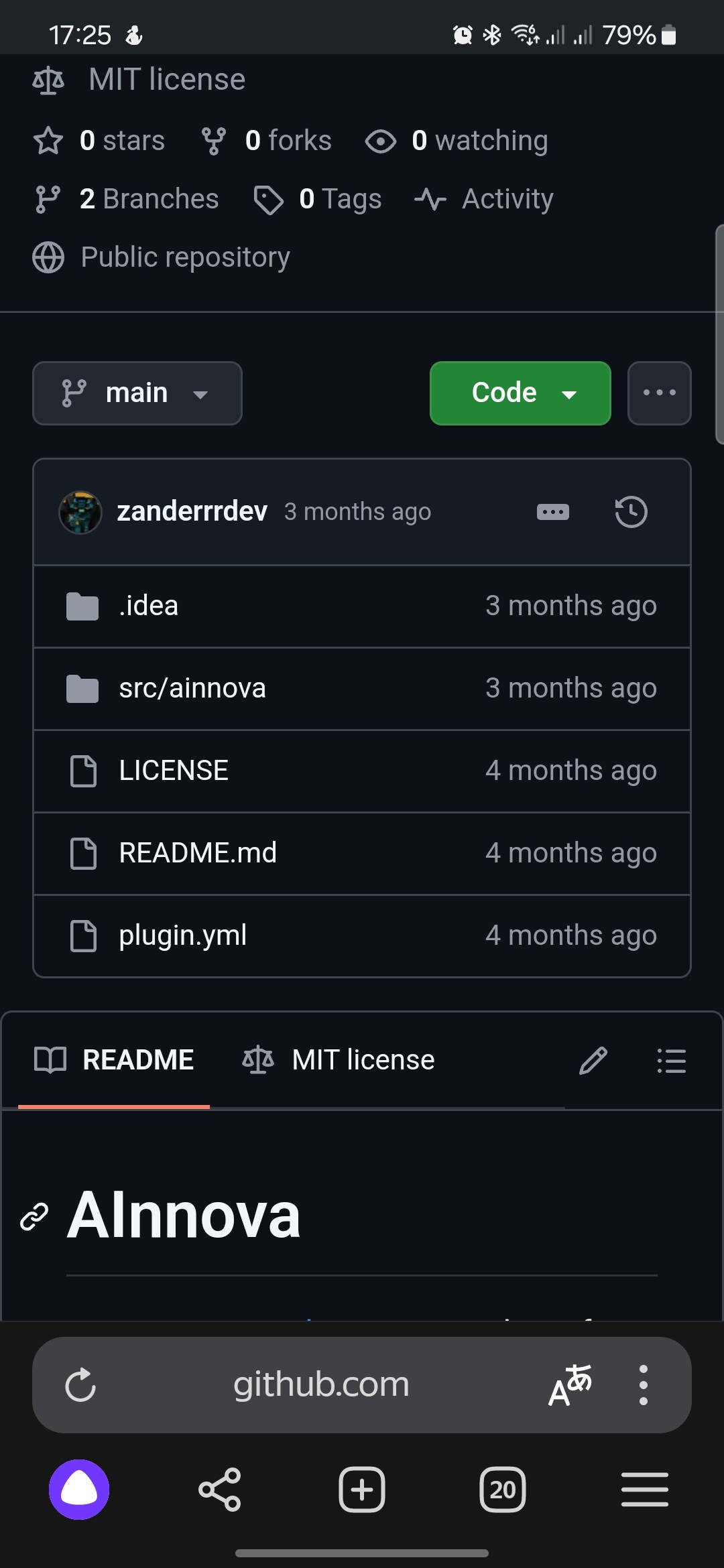Open the README.md file

tap(198, 853)
